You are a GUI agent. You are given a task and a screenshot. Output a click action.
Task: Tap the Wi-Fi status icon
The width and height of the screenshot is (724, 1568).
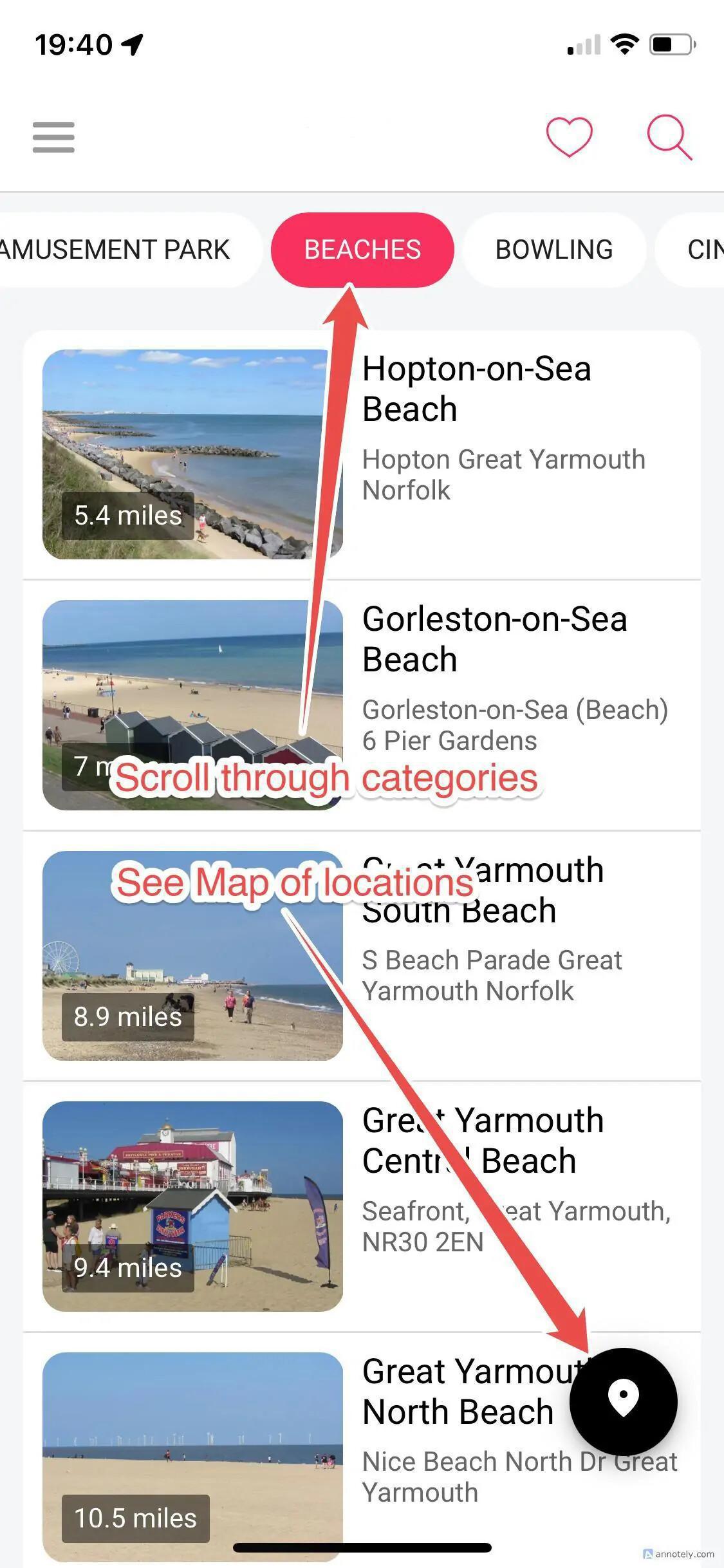click(622, 44)
